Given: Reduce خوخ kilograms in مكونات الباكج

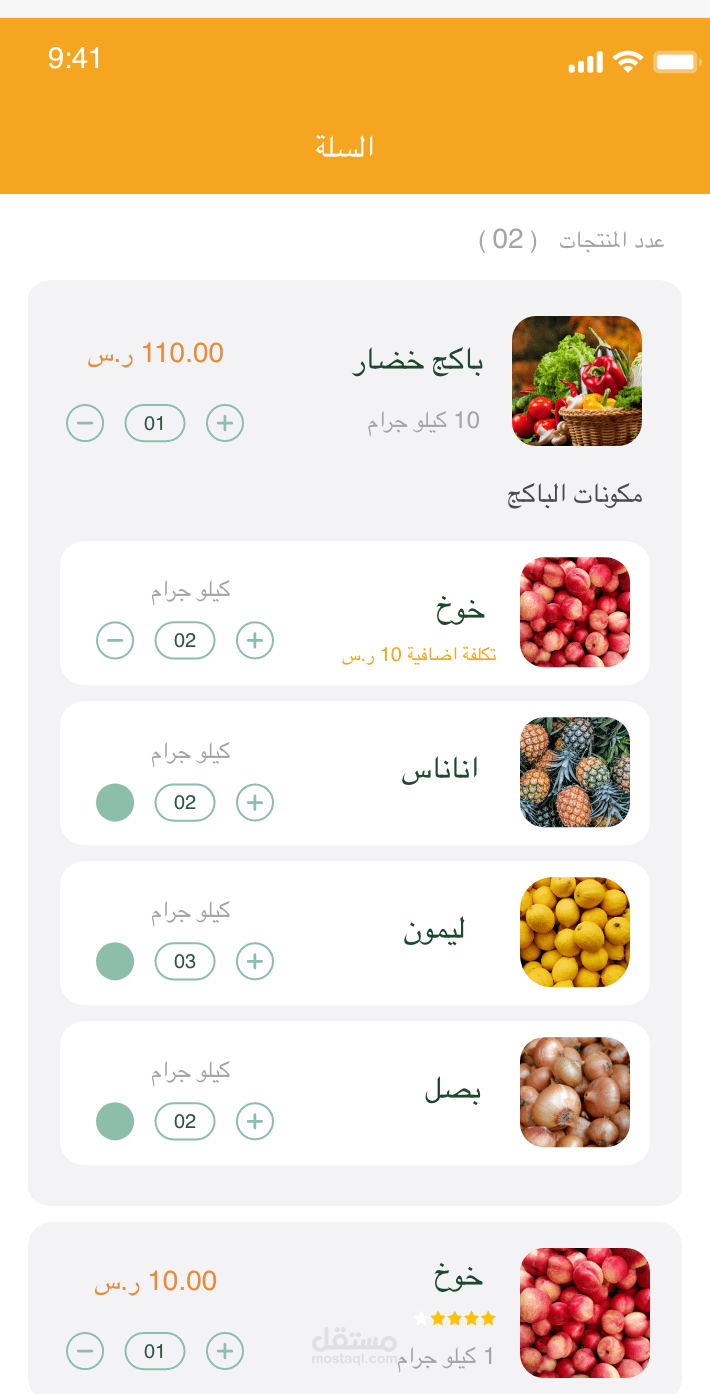Looking at the screenshot, I should click(x=115, y=640).
